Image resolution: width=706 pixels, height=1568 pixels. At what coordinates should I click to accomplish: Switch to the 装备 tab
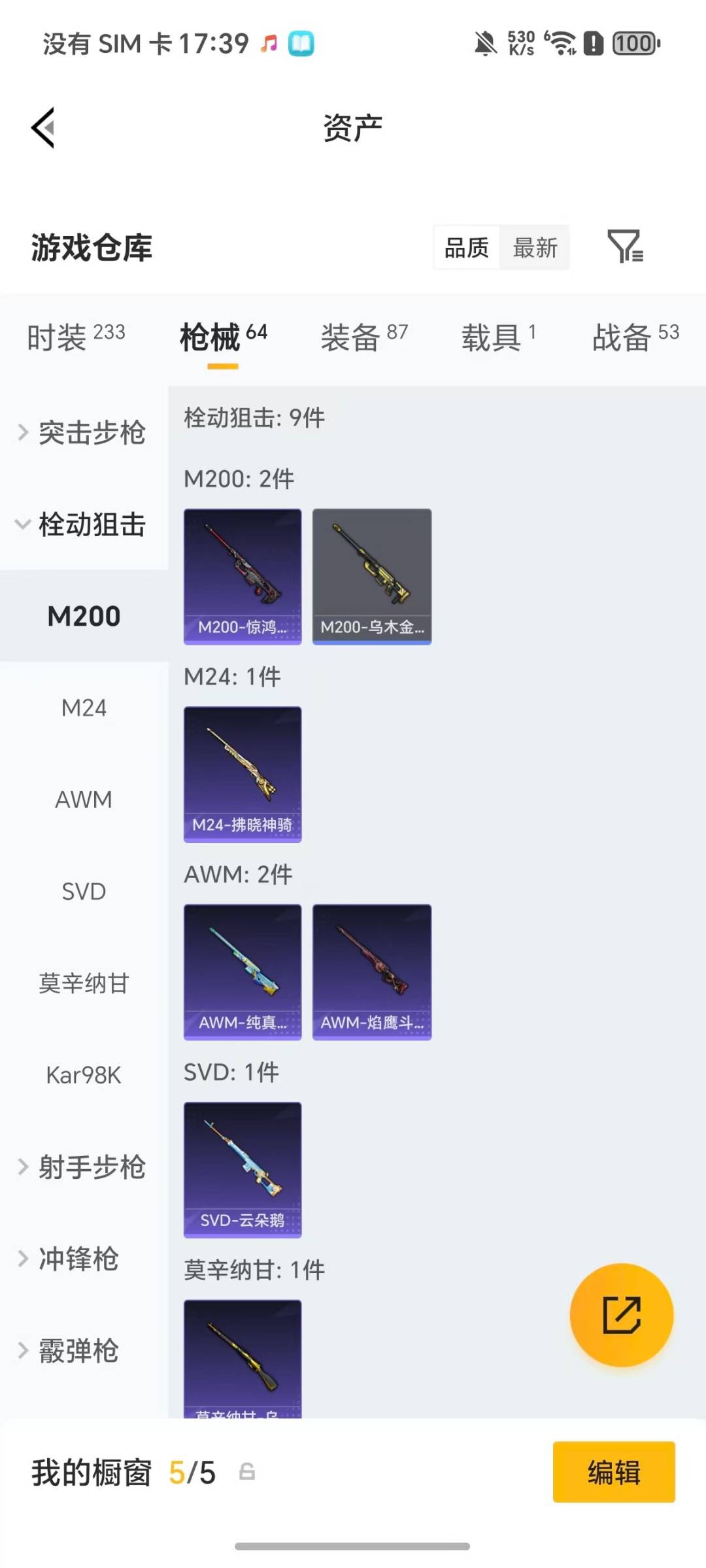pos(364,337)
